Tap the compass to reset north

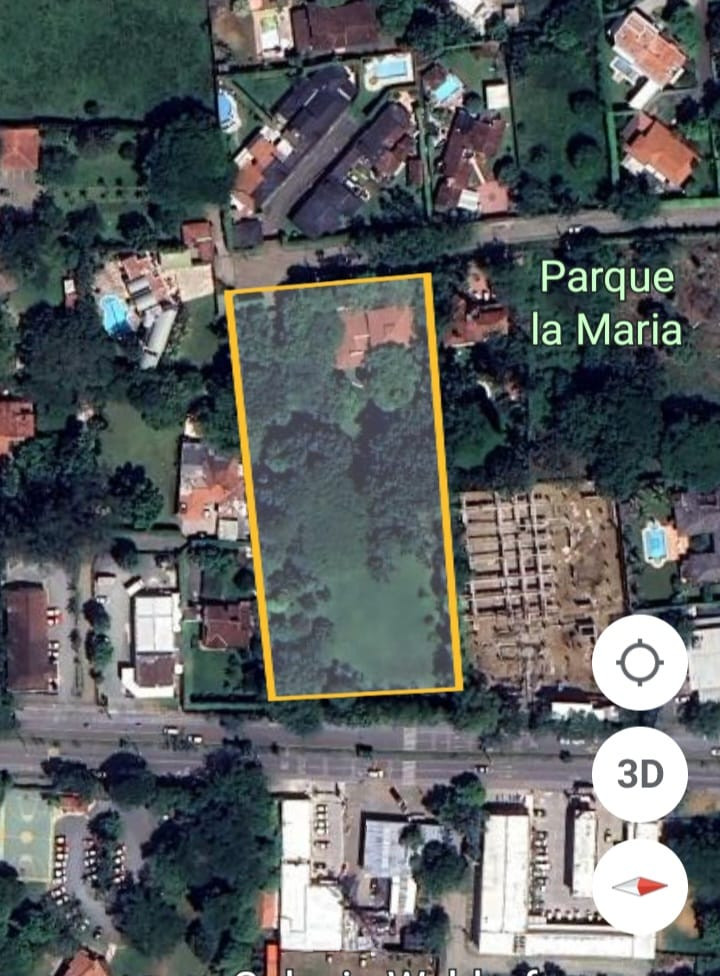tap(640, 886)
